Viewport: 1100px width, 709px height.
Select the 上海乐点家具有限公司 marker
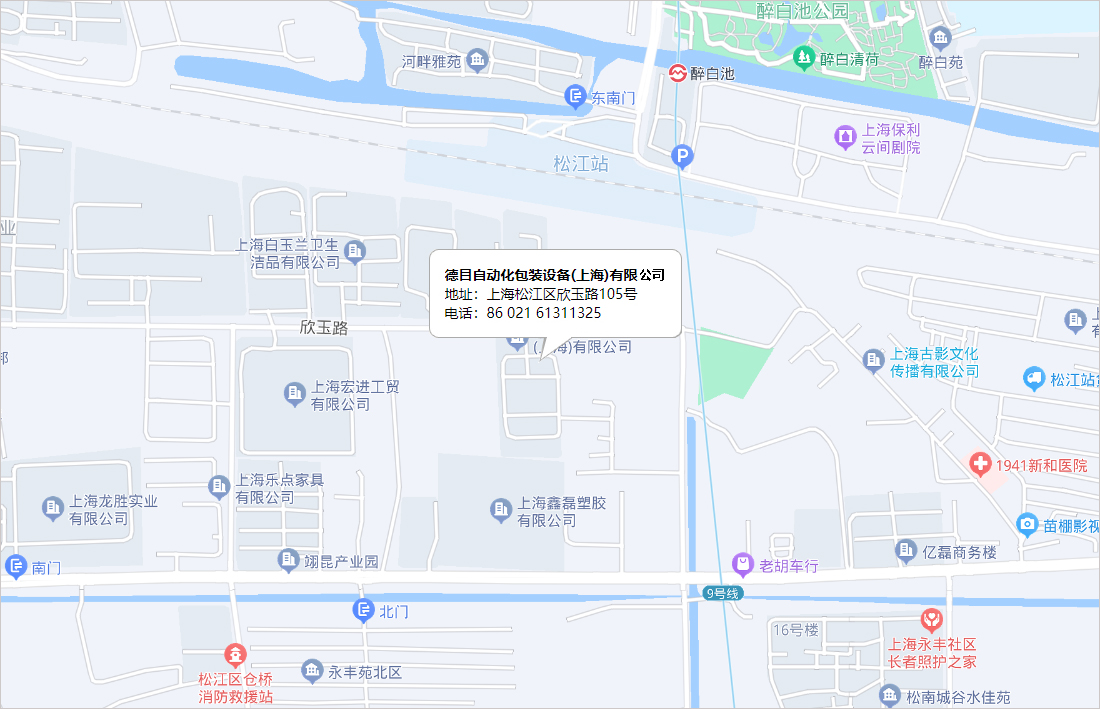(219, 487)
